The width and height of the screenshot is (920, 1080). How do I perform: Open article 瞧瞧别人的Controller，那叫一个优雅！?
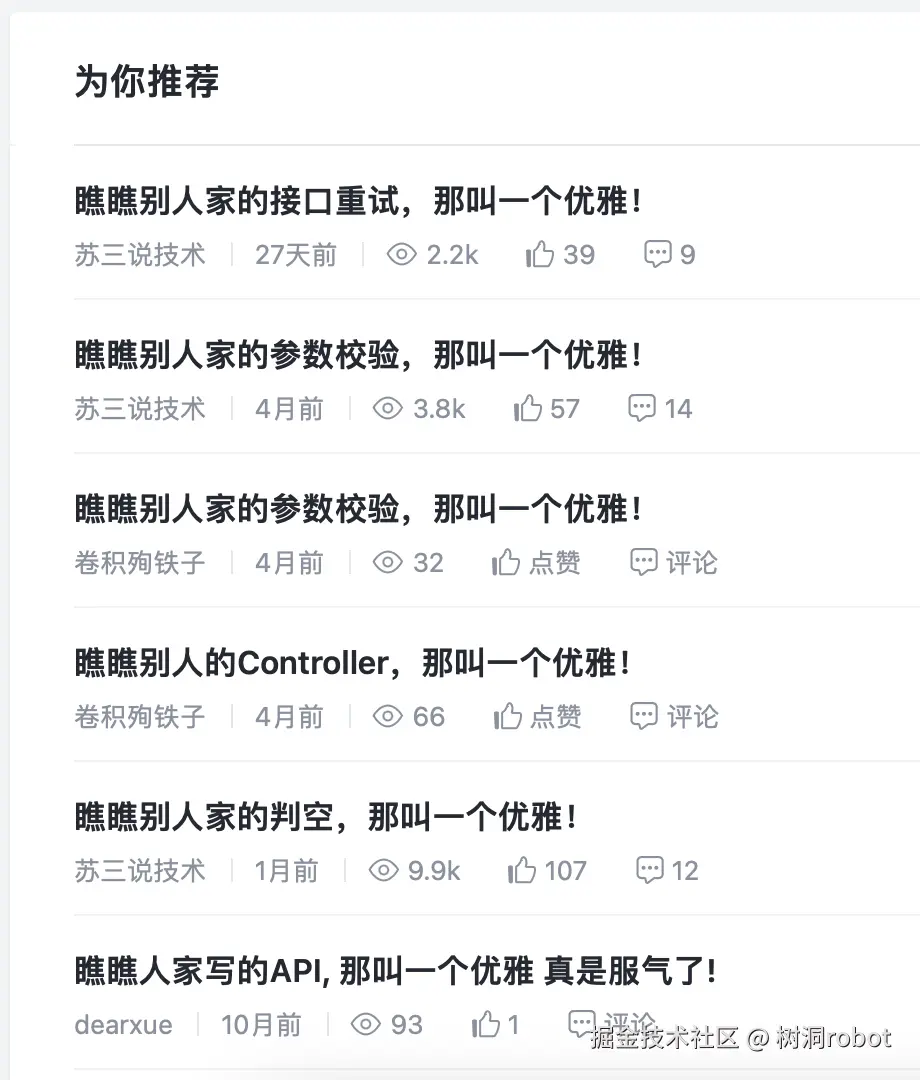[350, 662]
